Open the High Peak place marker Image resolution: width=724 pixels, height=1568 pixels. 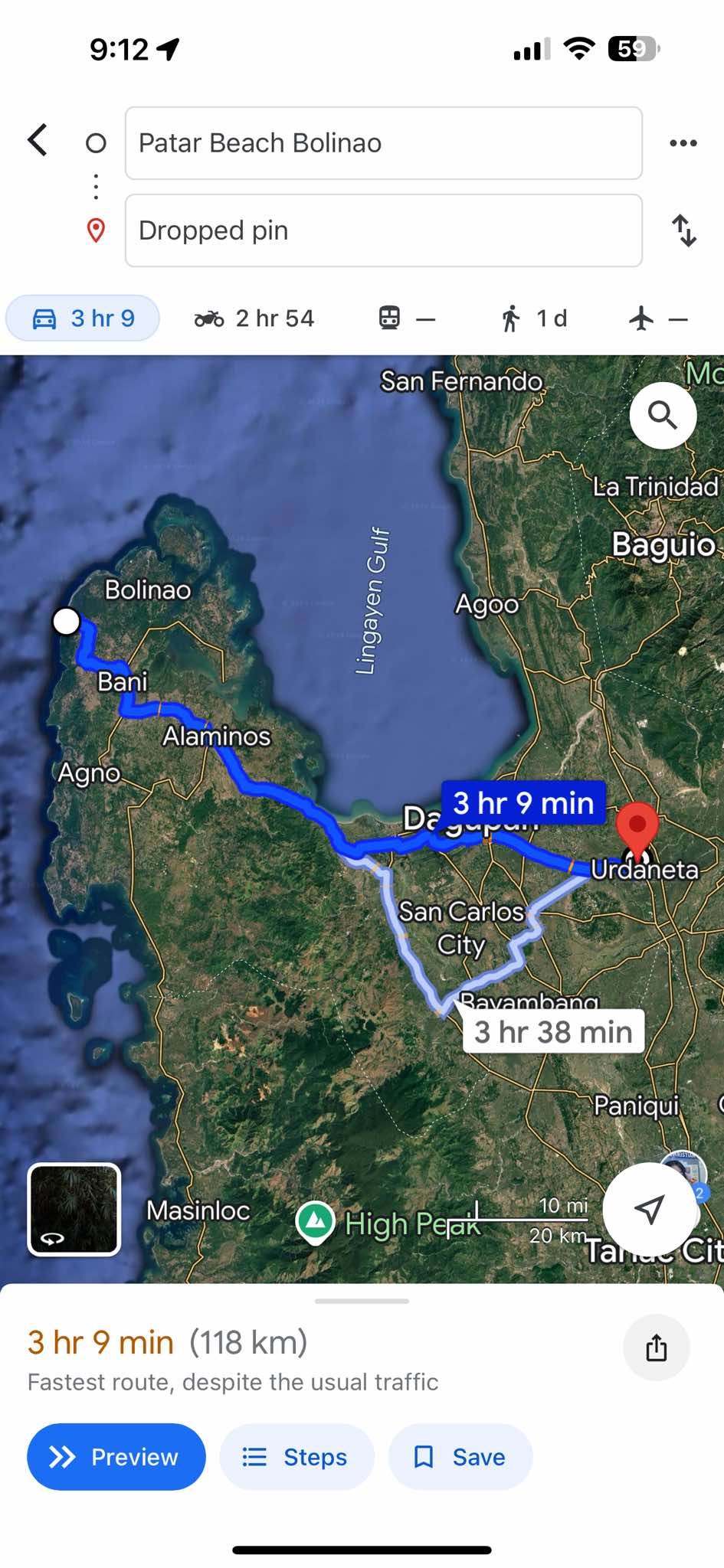point(316,1222)
